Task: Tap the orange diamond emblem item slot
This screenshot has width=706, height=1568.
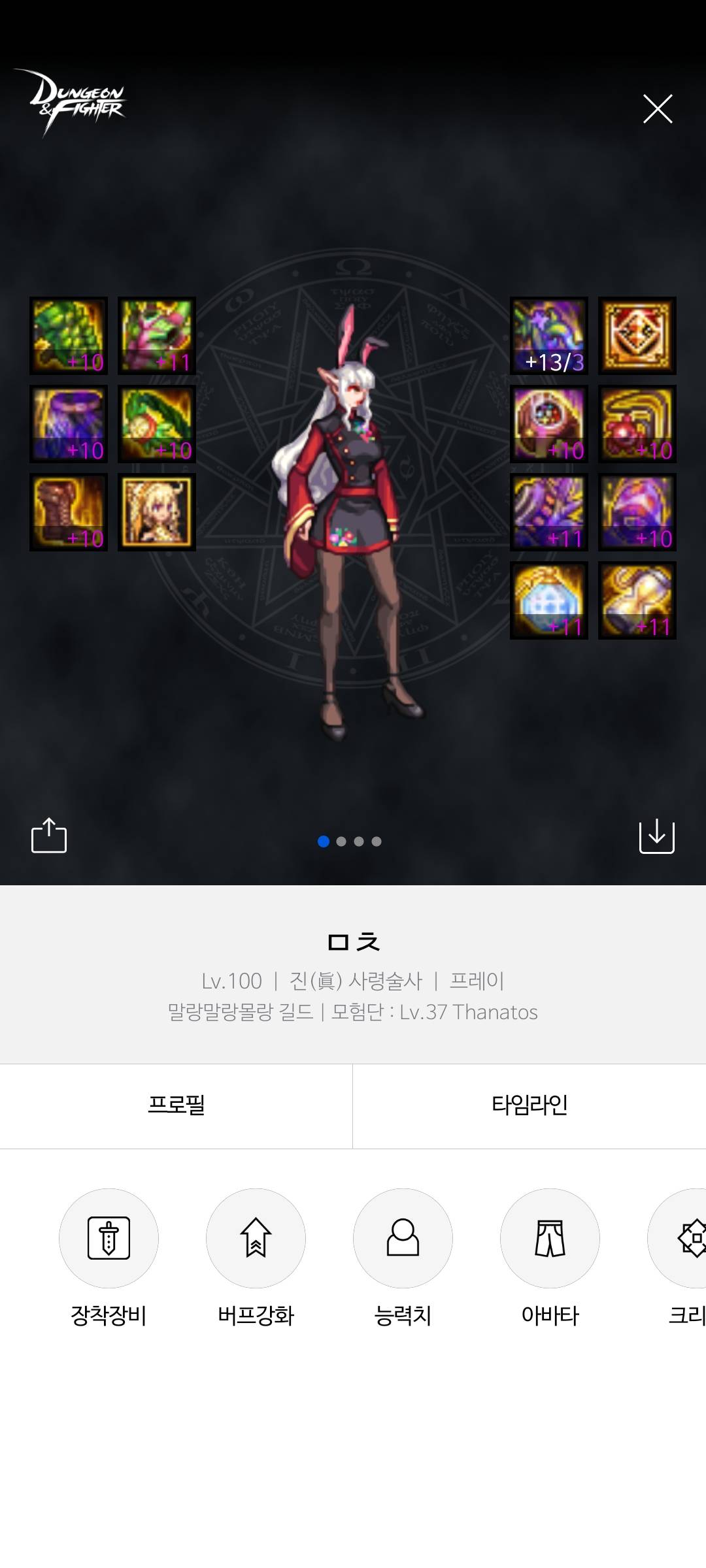Action: tap(637, 336)
